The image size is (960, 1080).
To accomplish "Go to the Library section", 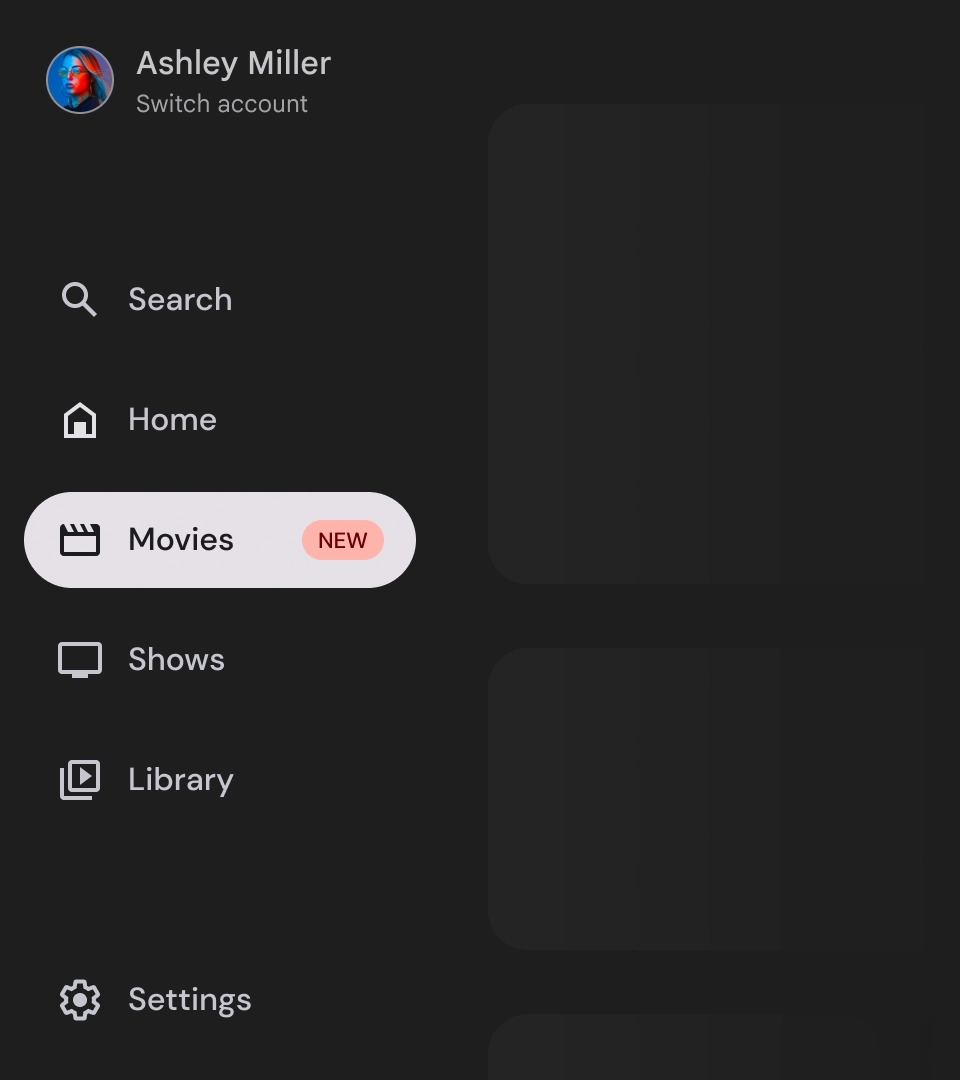I will pos(180,779).
